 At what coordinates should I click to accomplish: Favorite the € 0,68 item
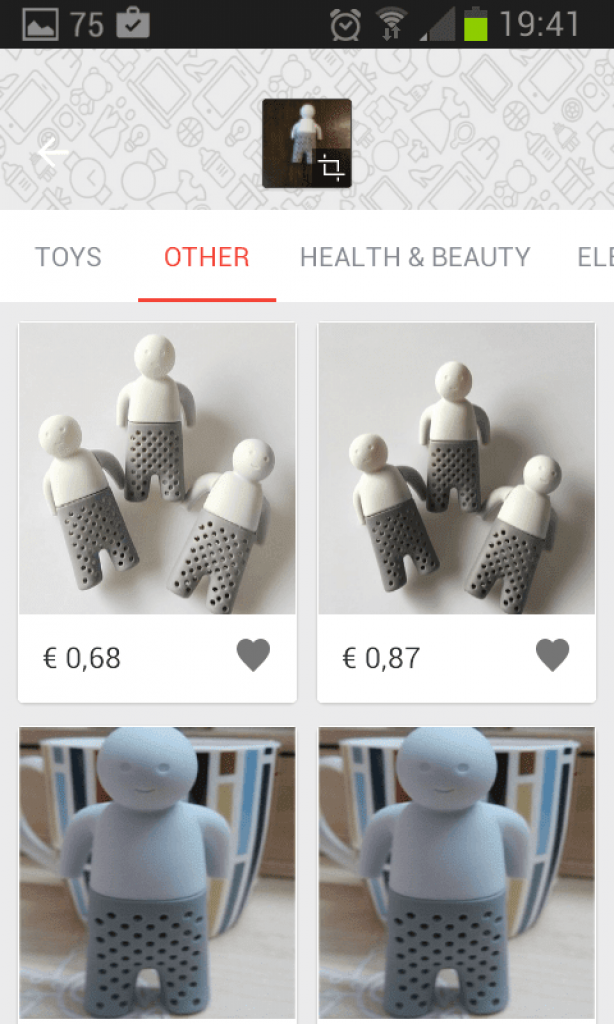point(253,656)
